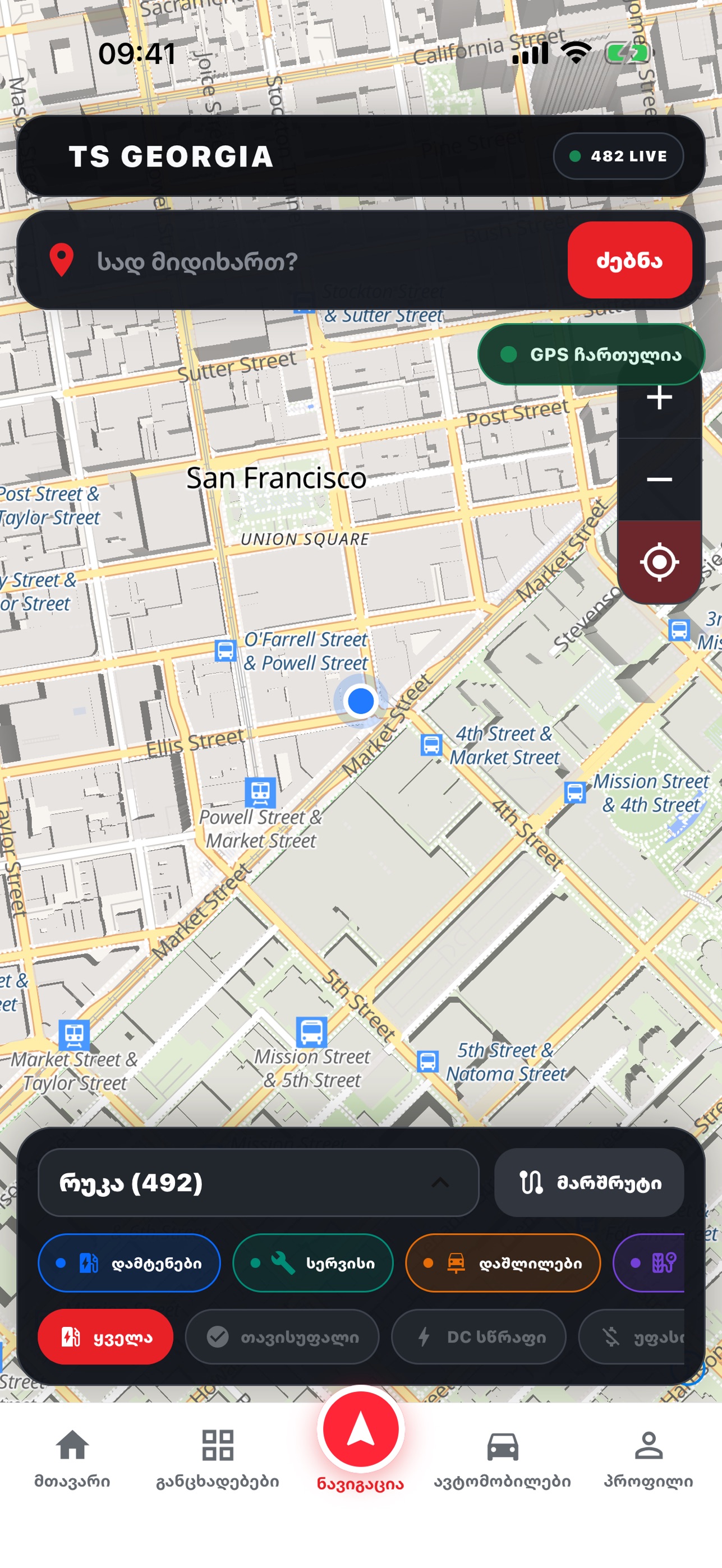Image resolution: width=722 pixels, height=1568 pixels.
Task: Select the ყველა filter chip
Action: [x=105, y=1337]
